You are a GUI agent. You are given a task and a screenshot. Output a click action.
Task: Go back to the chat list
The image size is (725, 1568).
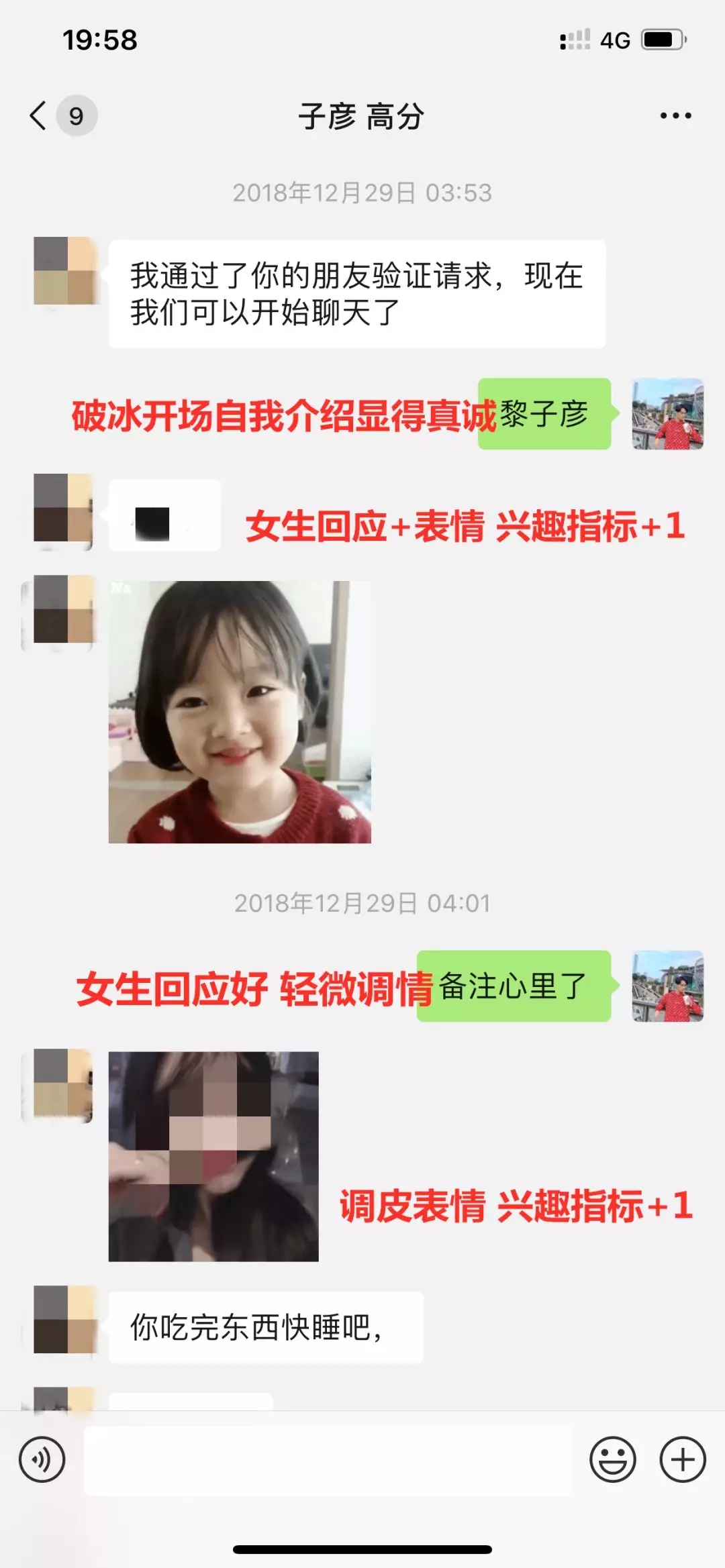click(39, 115)
